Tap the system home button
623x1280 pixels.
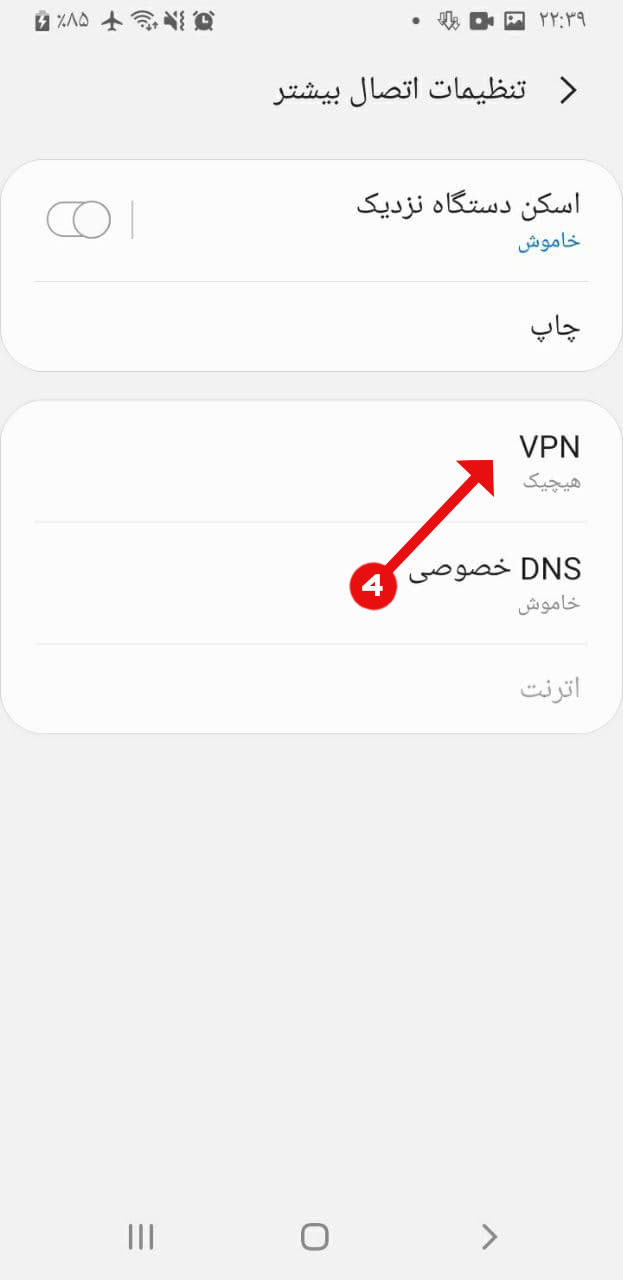coord(314,1237)
